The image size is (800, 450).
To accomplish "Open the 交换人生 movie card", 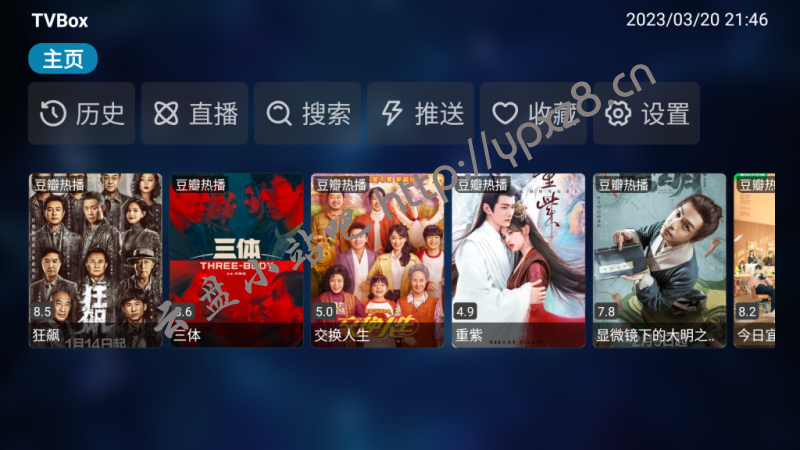I will (377, 260).
